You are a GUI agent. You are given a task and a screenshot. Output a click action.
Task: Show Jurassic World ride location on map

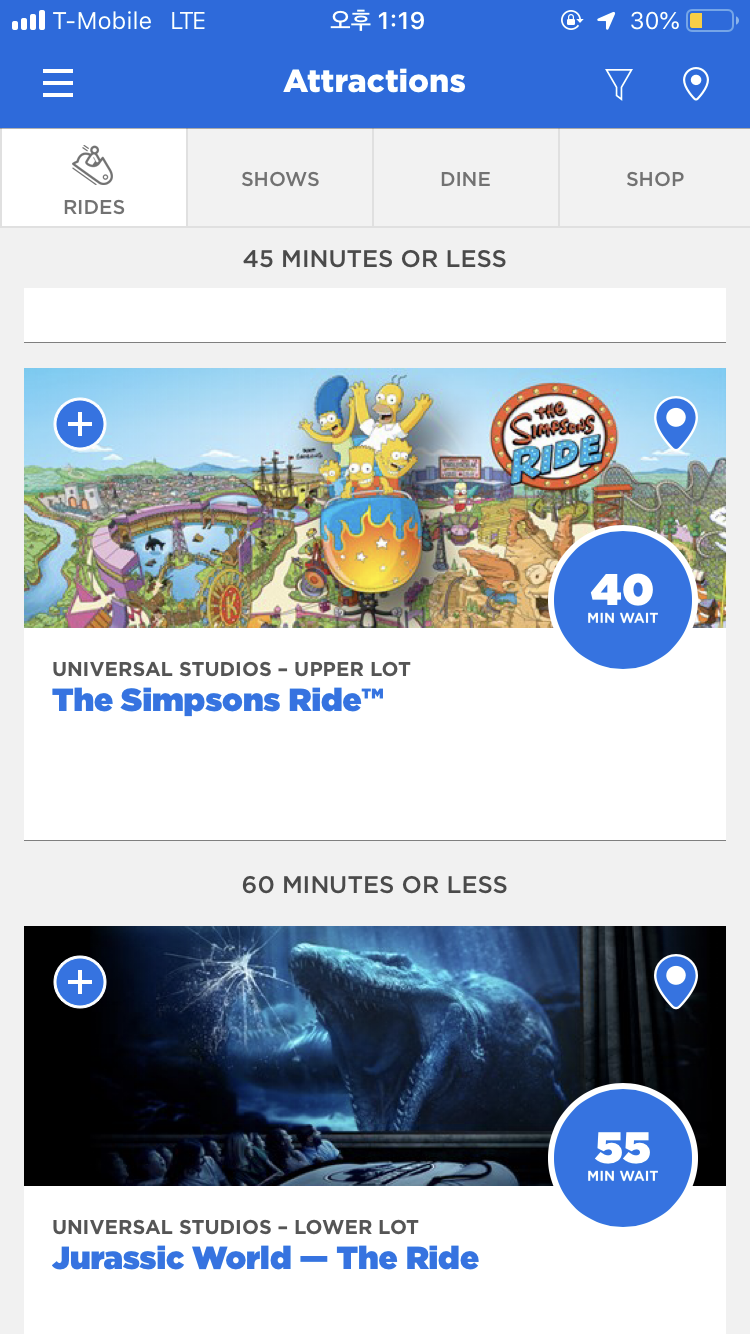point(675,982)
